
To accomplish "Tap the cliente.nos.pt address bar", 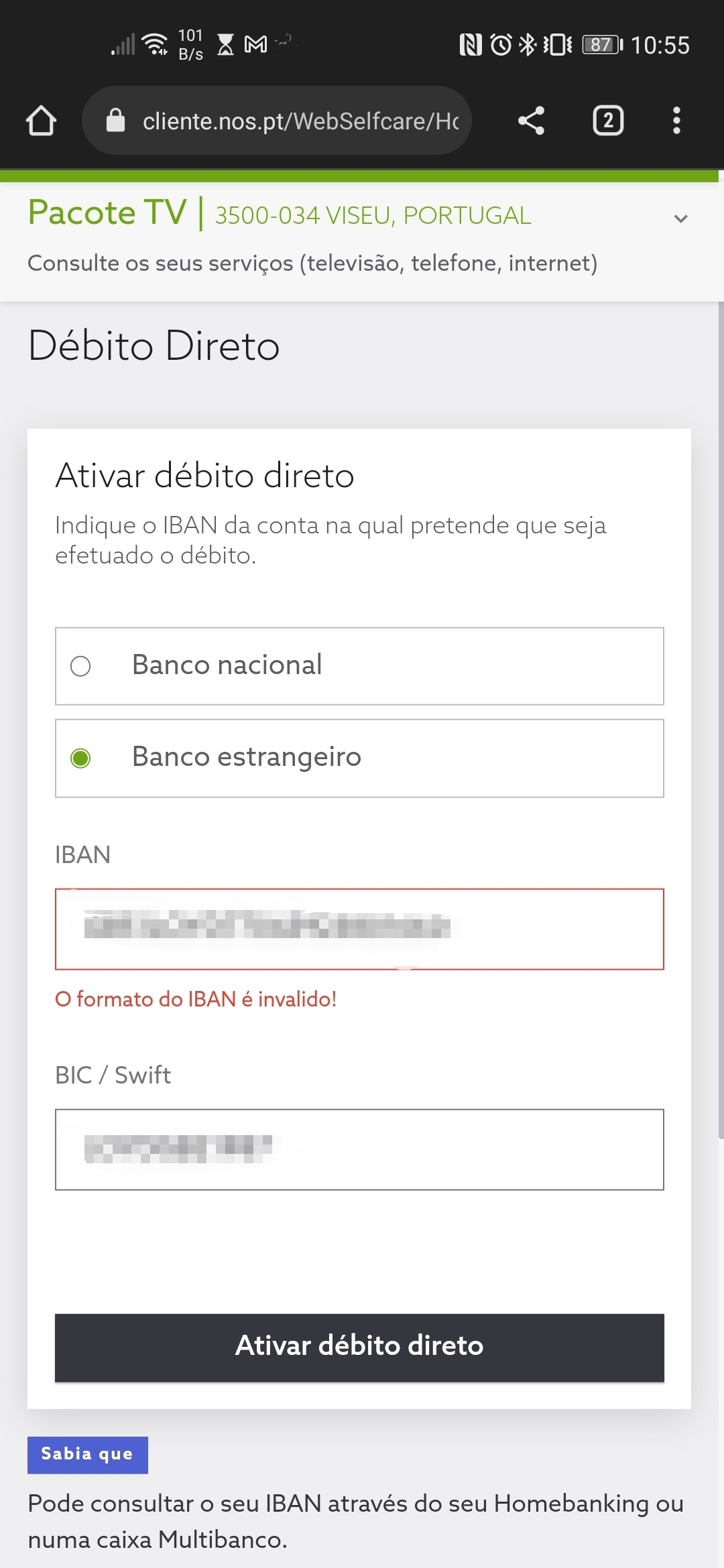I will click(276, 121).
